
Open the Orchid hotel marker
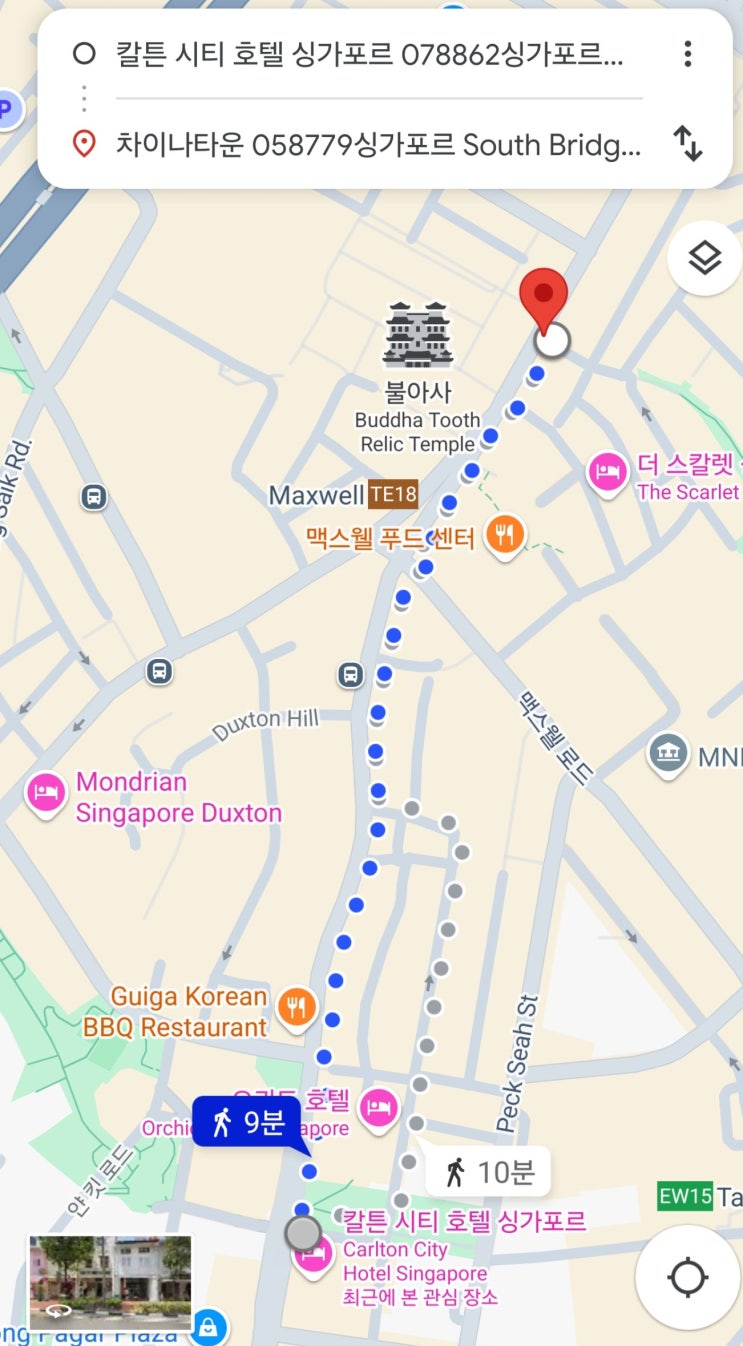(378, 1106)
